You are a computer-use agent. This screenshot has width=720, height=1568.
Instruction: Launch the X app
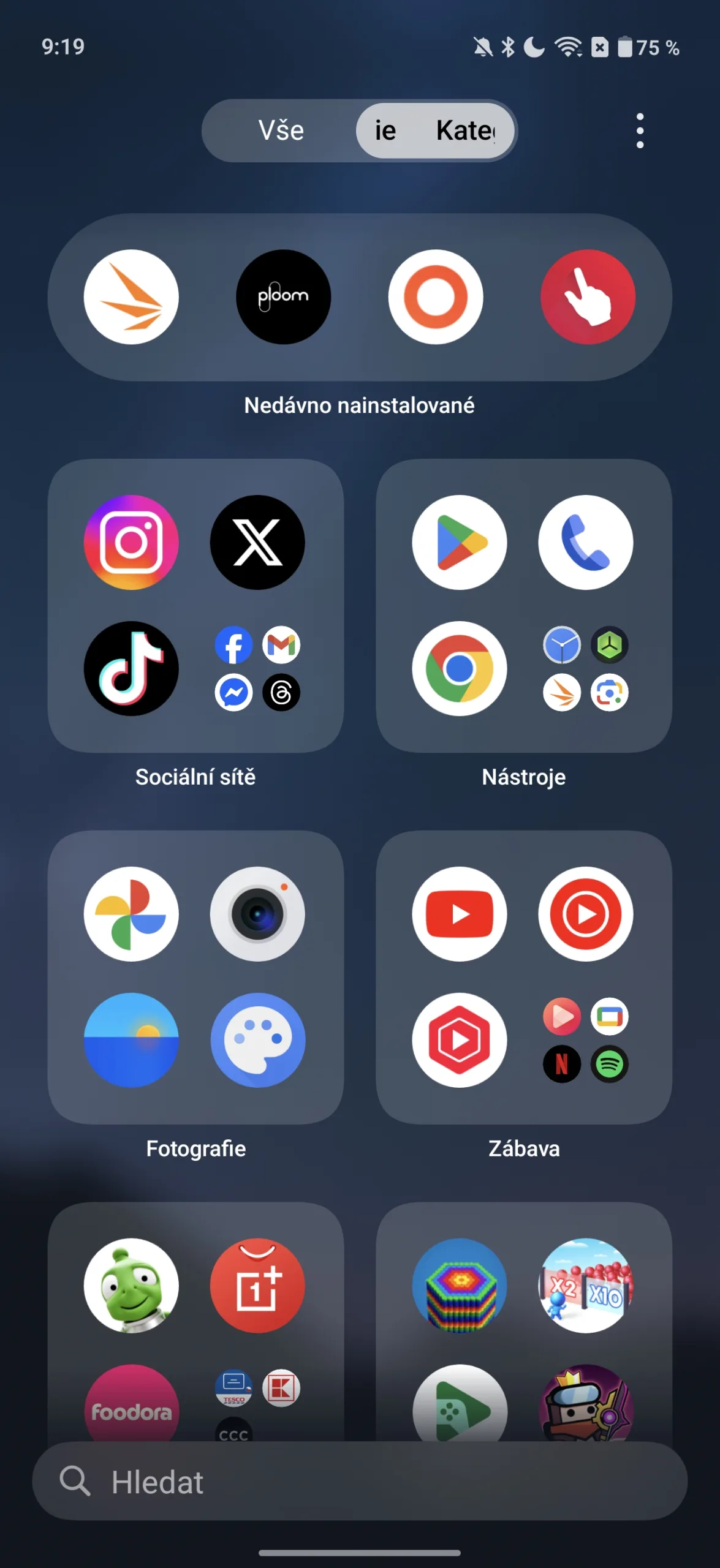(x=257, y=542)
